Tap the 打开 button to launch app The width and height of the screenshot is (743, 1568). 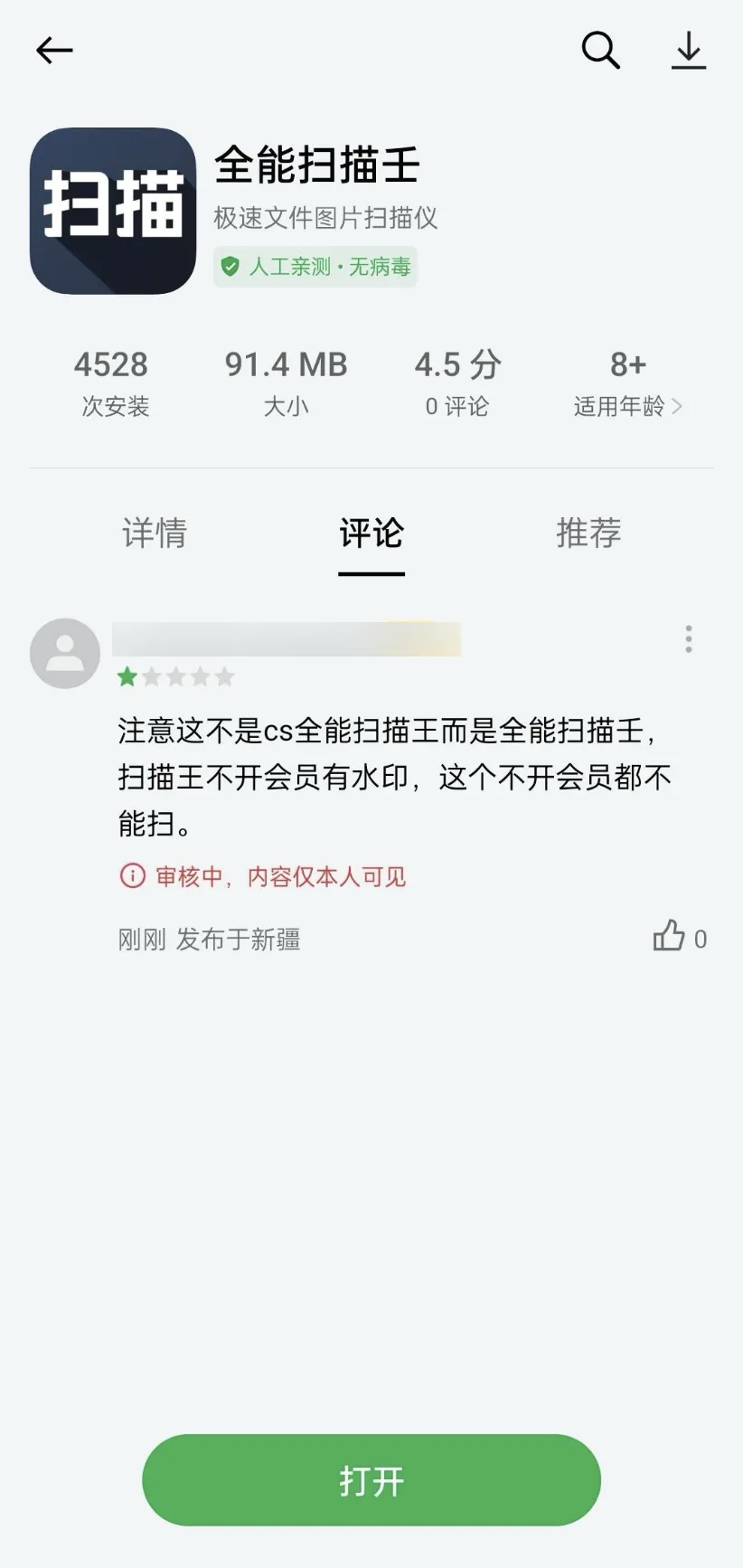coord(371,1480)
